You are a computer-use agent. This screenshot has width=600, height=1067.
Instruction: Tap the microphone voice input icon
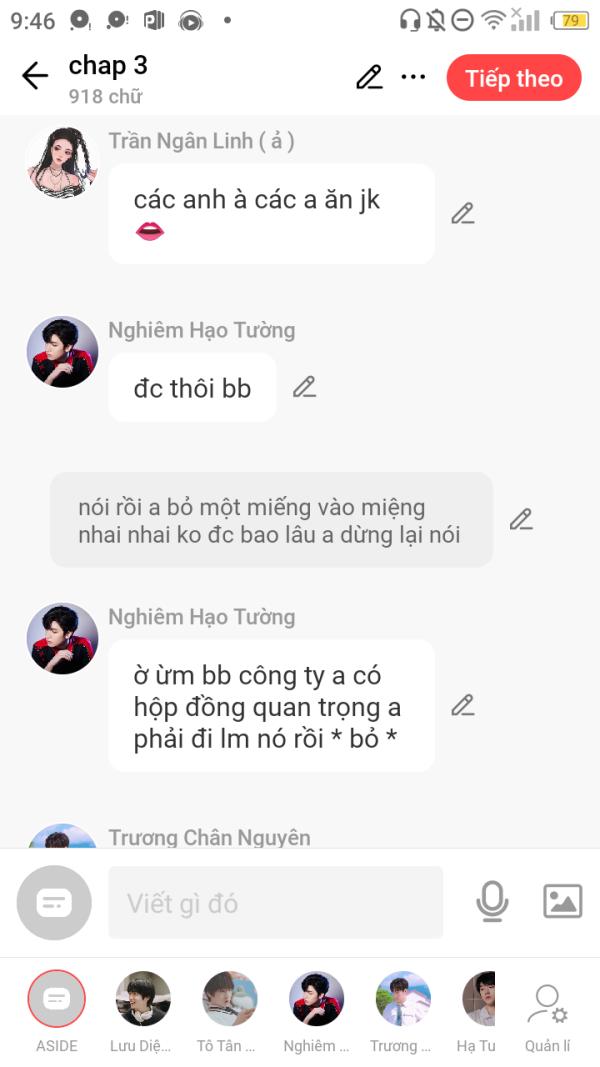coord(492,902)
